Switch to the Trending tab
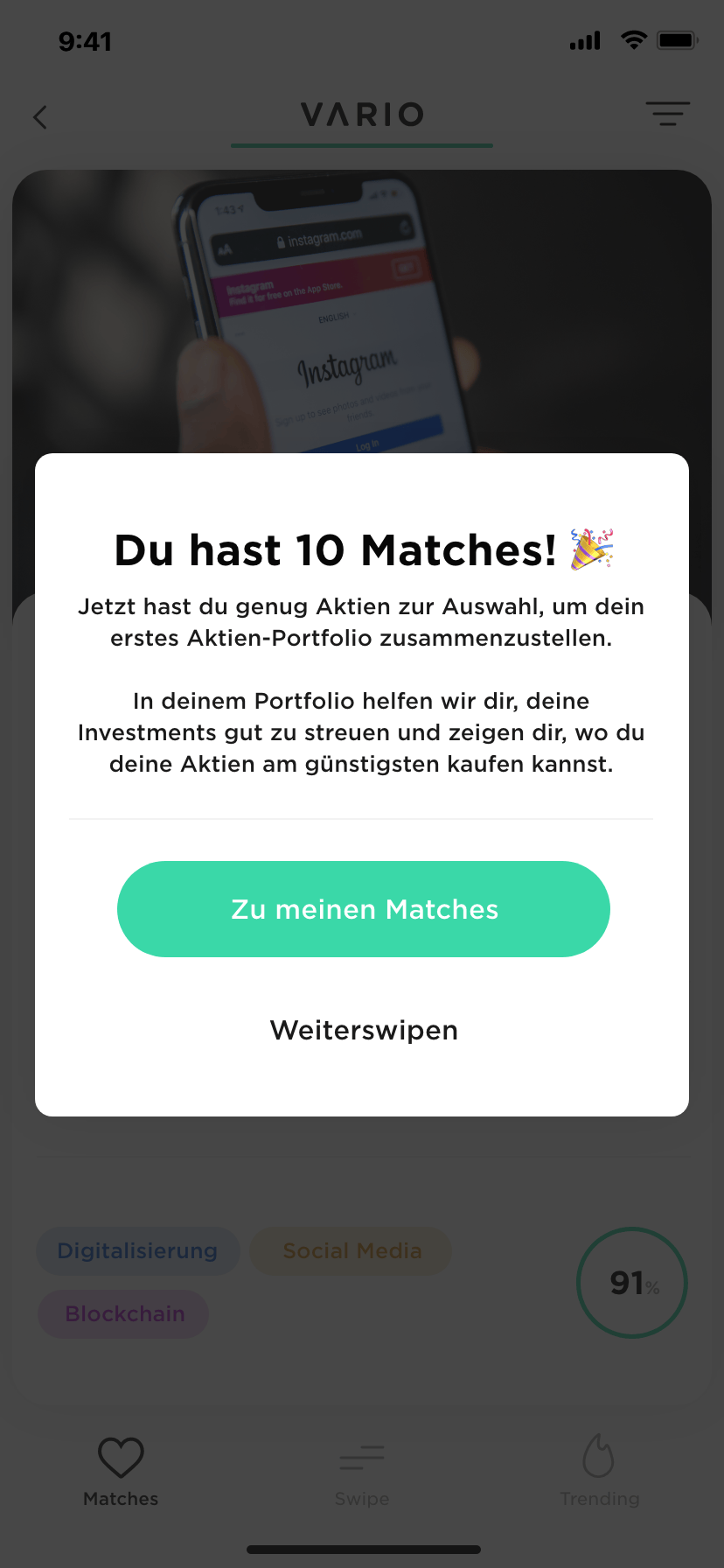724x1568 pixels. tap(600, 1472)
